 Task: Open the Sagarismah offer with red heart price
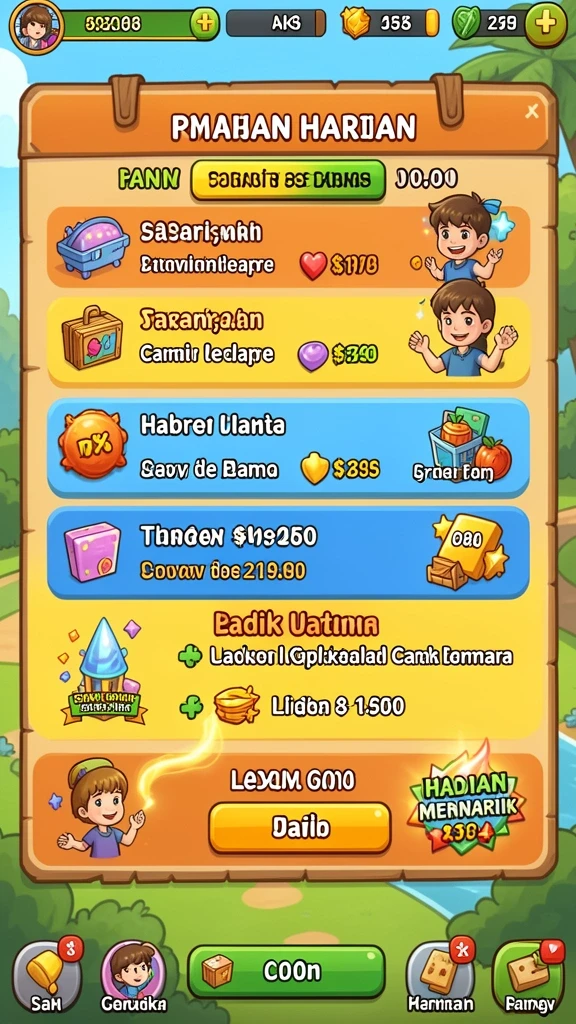click(288, 248)
